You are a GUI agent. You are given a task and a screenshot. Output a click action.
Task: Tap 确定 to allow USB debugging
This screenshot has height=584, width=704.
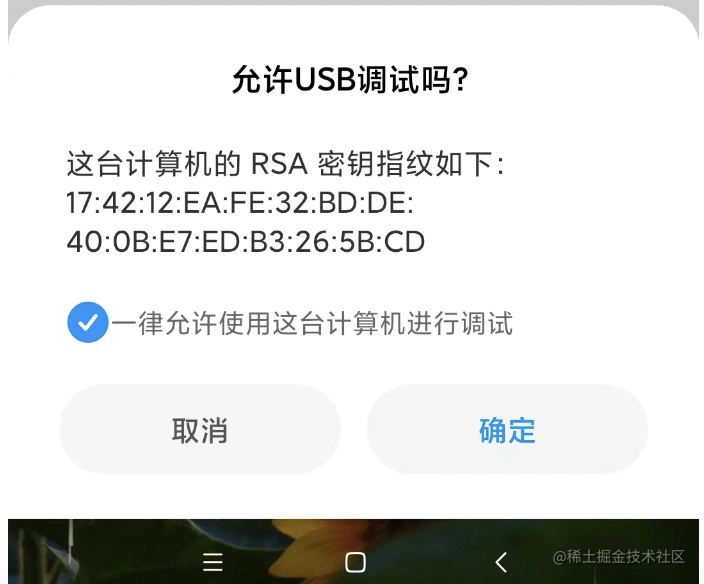click(x=507, y=430)
